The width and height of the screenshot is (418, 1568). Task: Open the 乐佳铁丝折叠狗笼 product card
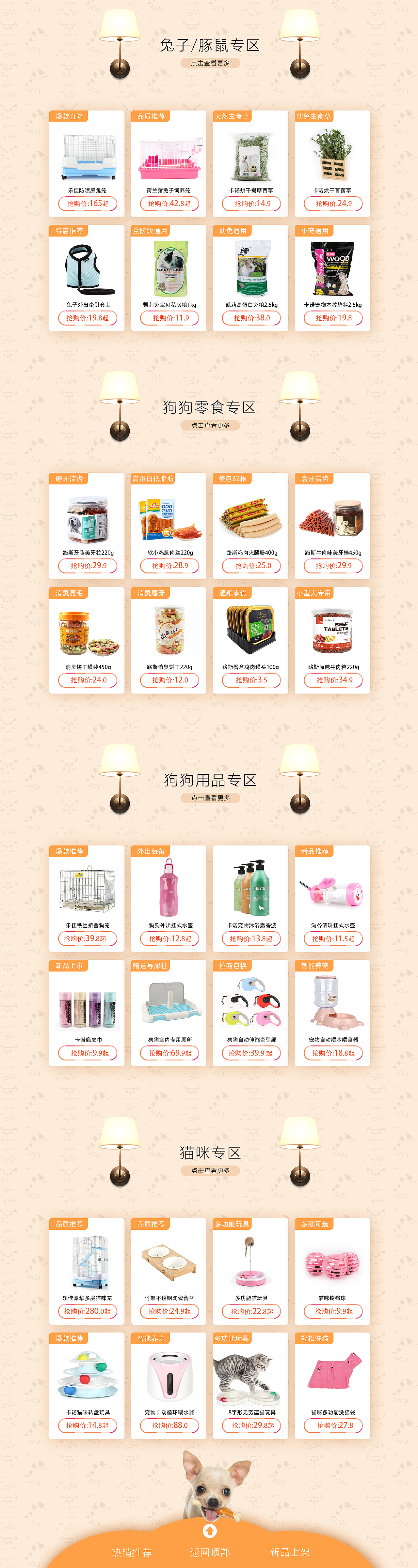pos(87,898)
